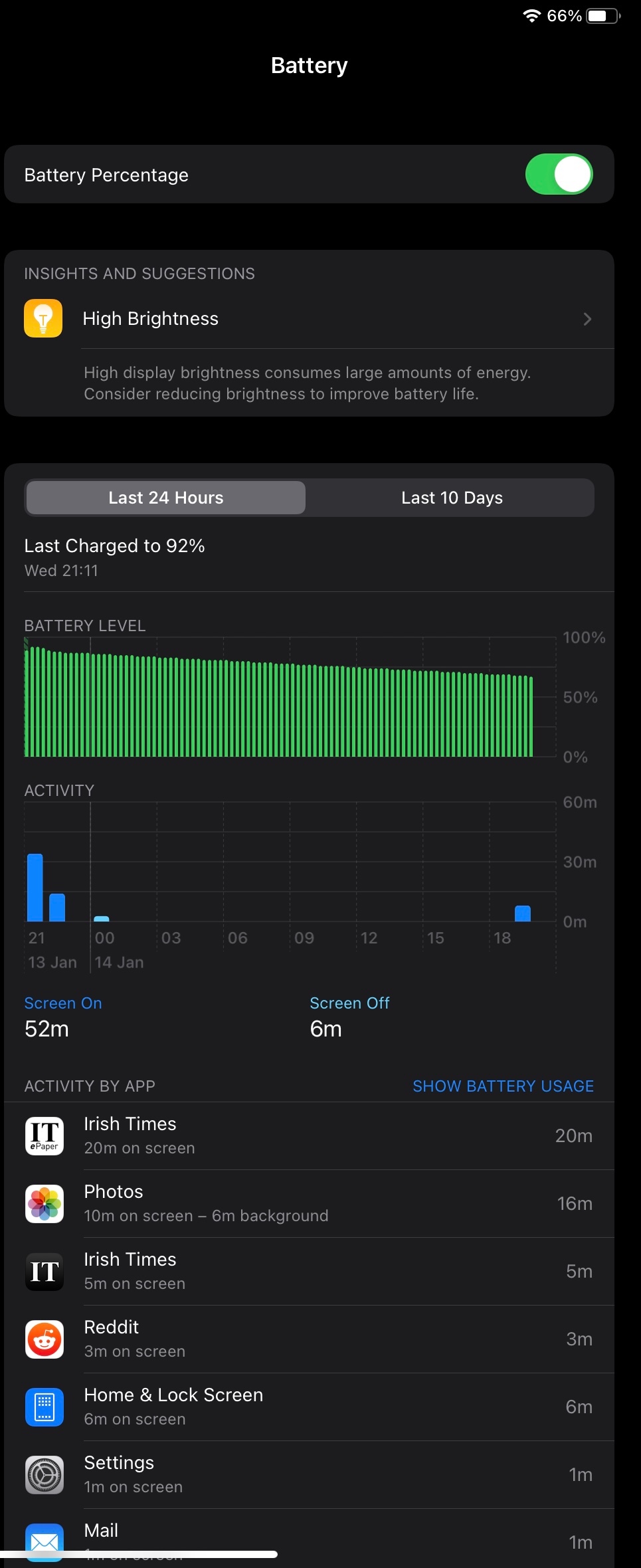The height and width of the screenshot is (1568, 641).
Task: Select Irish Times 5m row
Action: [309, 1271]
